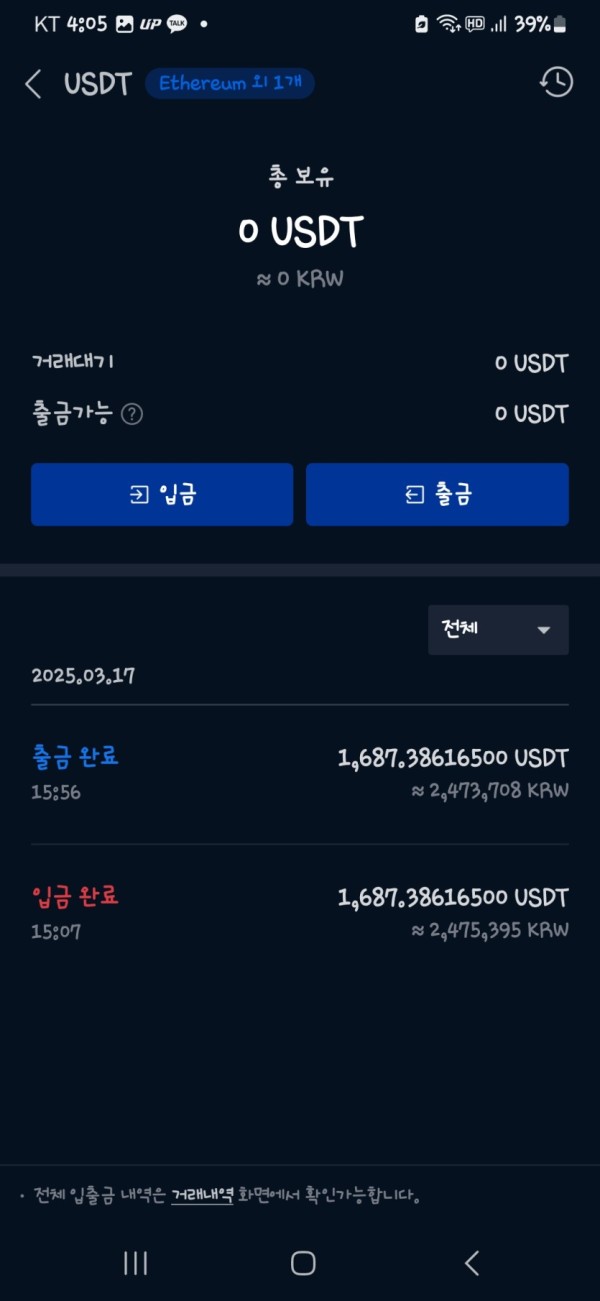Image resolution: width=600 pixels, height=1301 pixels.
Task: Go to the system home screen
Action: (303, 1263)
